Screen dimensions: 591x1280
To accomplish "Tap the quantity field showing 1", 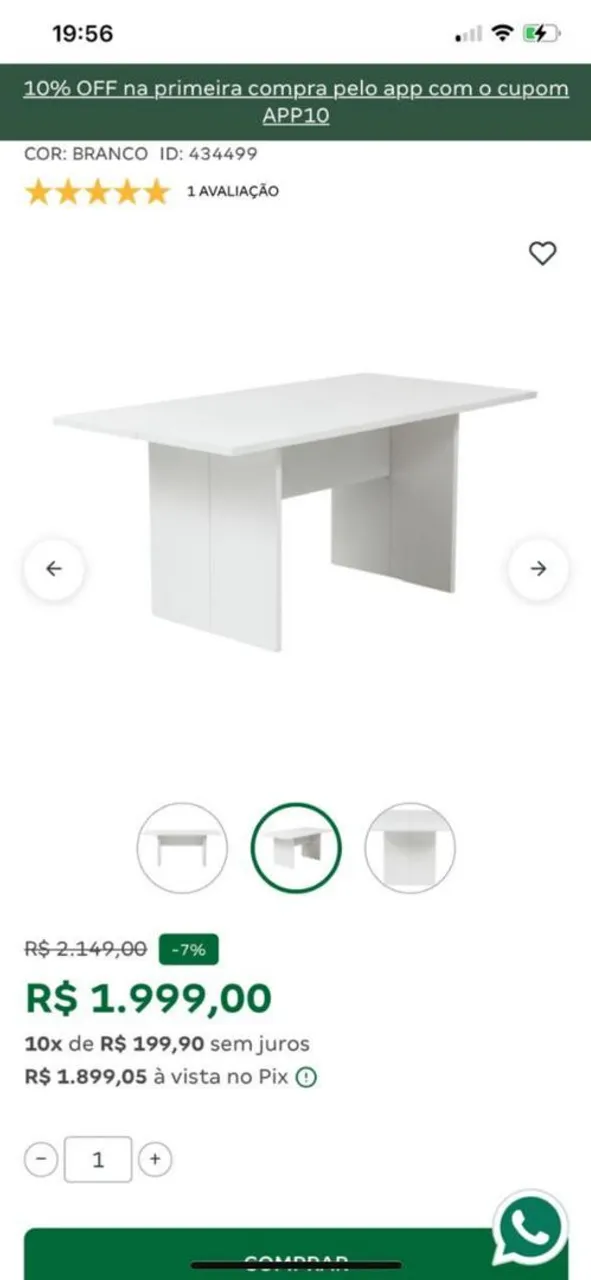I will click(98, 1160).
